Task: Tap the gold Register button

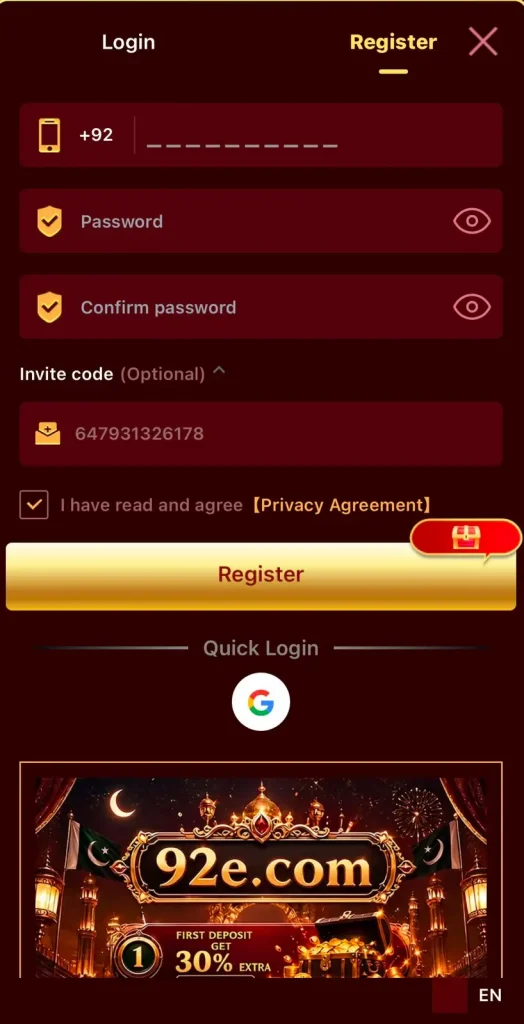Action: 261,576
